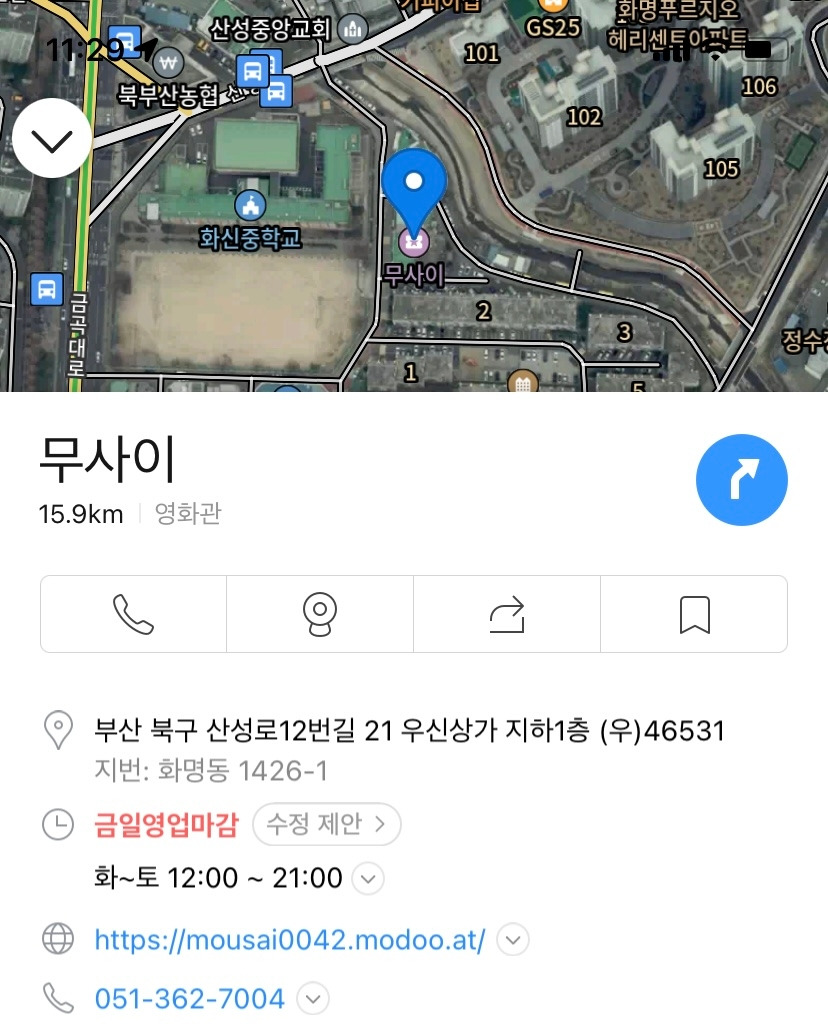Viewport: 828px width, 1030px height.
Task: Tap the 화신중학교 marker on the map
Action: [250, 207]
